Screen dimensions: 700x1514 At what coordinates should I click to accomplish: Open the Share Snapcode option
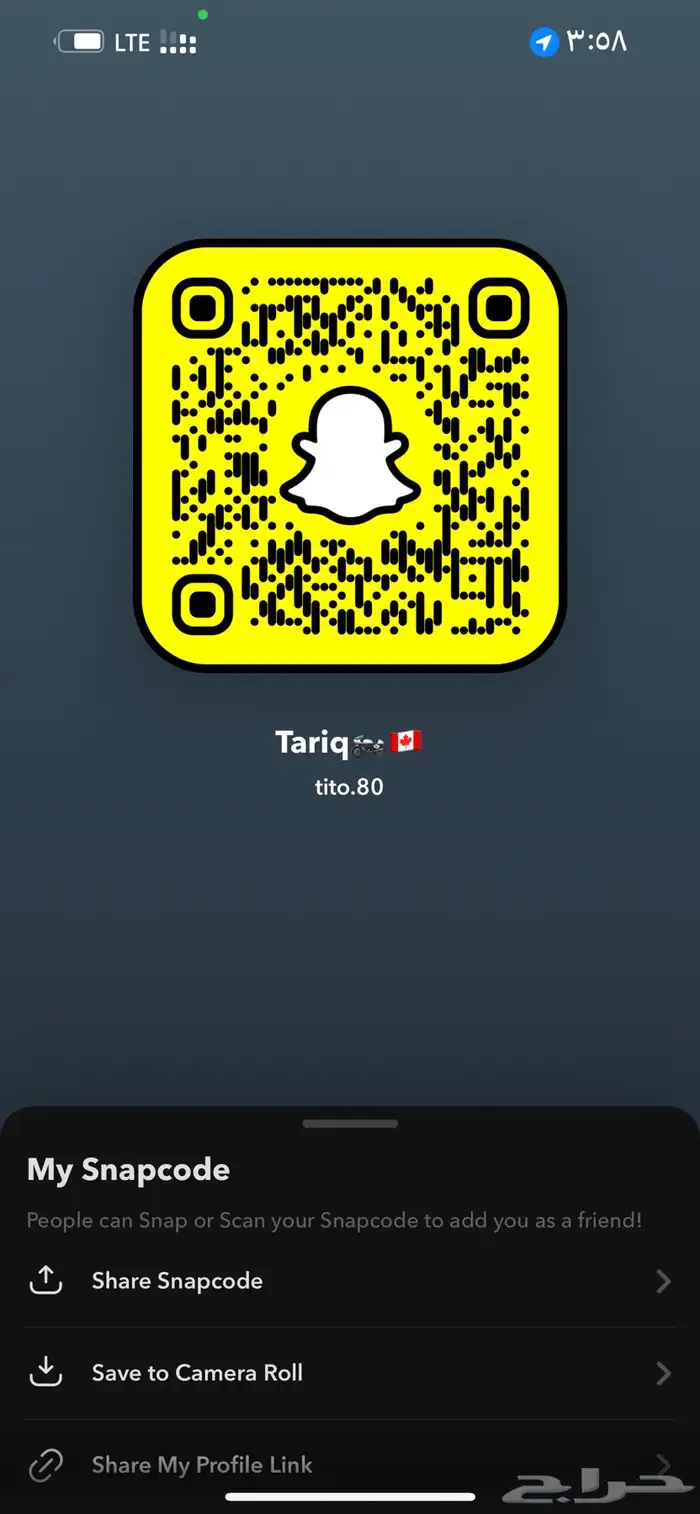pyautogui.click(x=177, y=1281)
